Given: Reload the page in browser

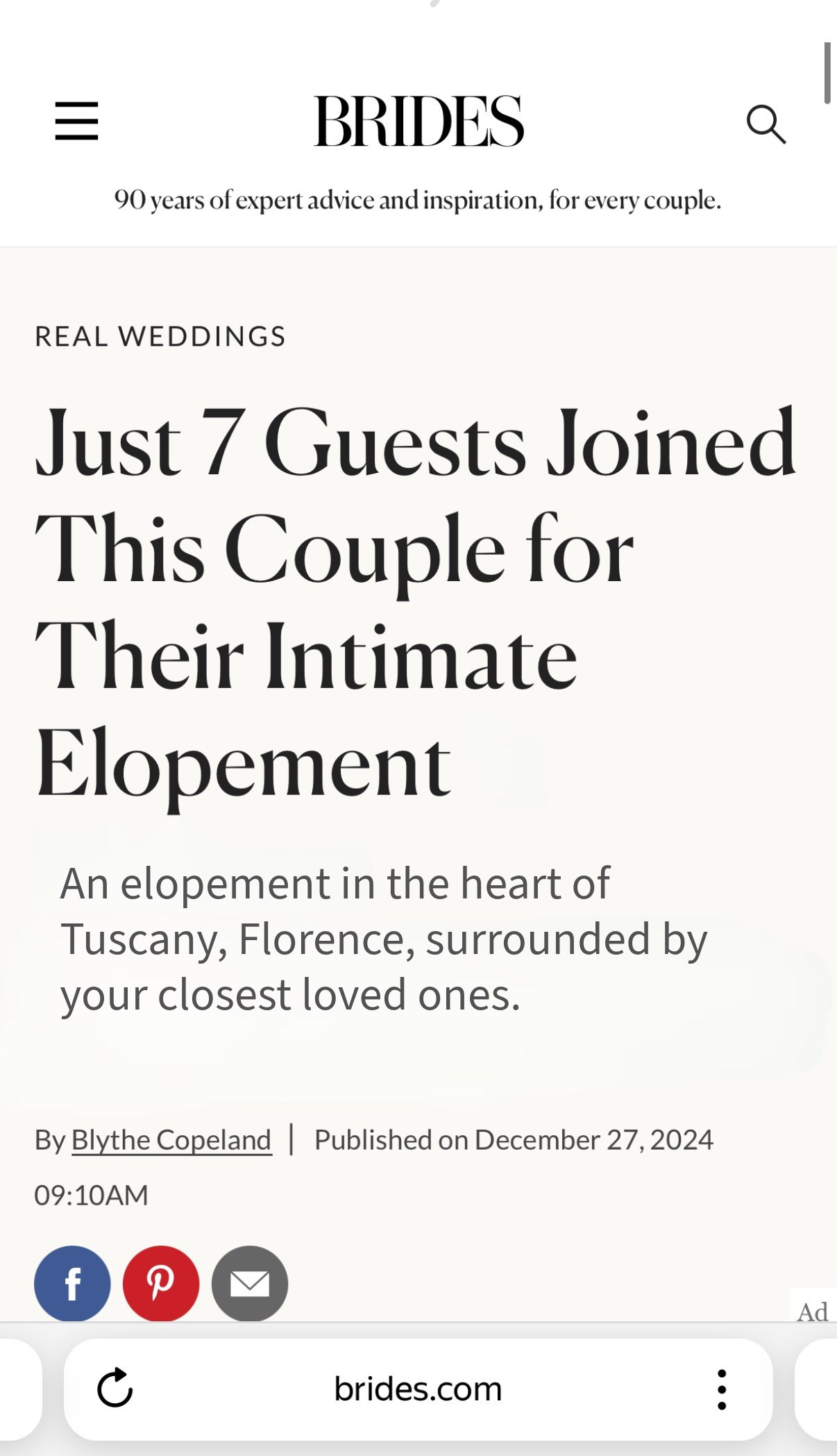Looking at the screenshot, I should coord(115,1388).
